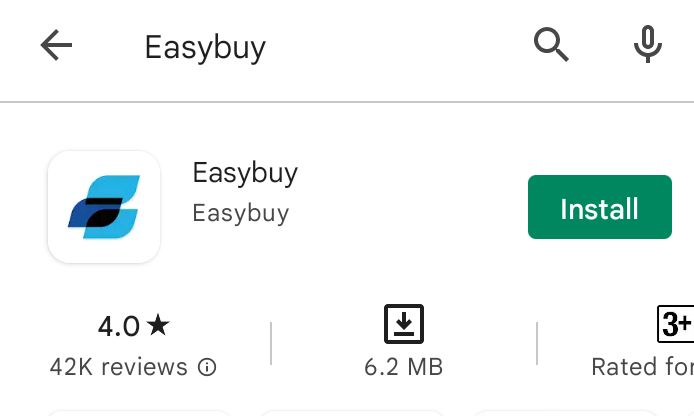
Task: Tap the magnifier search icon
Action: tap(551, 46)
